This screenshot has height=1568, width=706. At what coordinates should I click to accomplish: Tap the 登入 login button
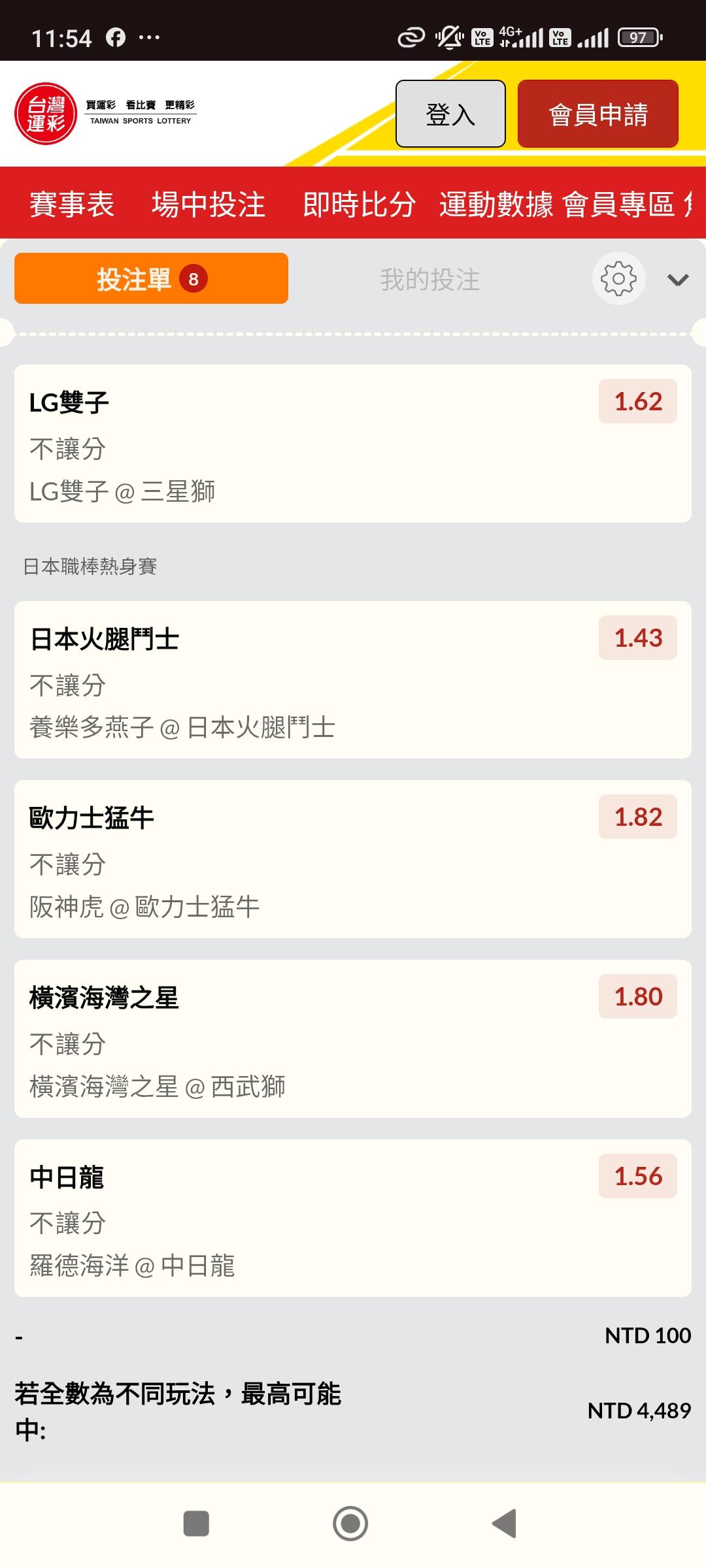[x=450, y=114]
